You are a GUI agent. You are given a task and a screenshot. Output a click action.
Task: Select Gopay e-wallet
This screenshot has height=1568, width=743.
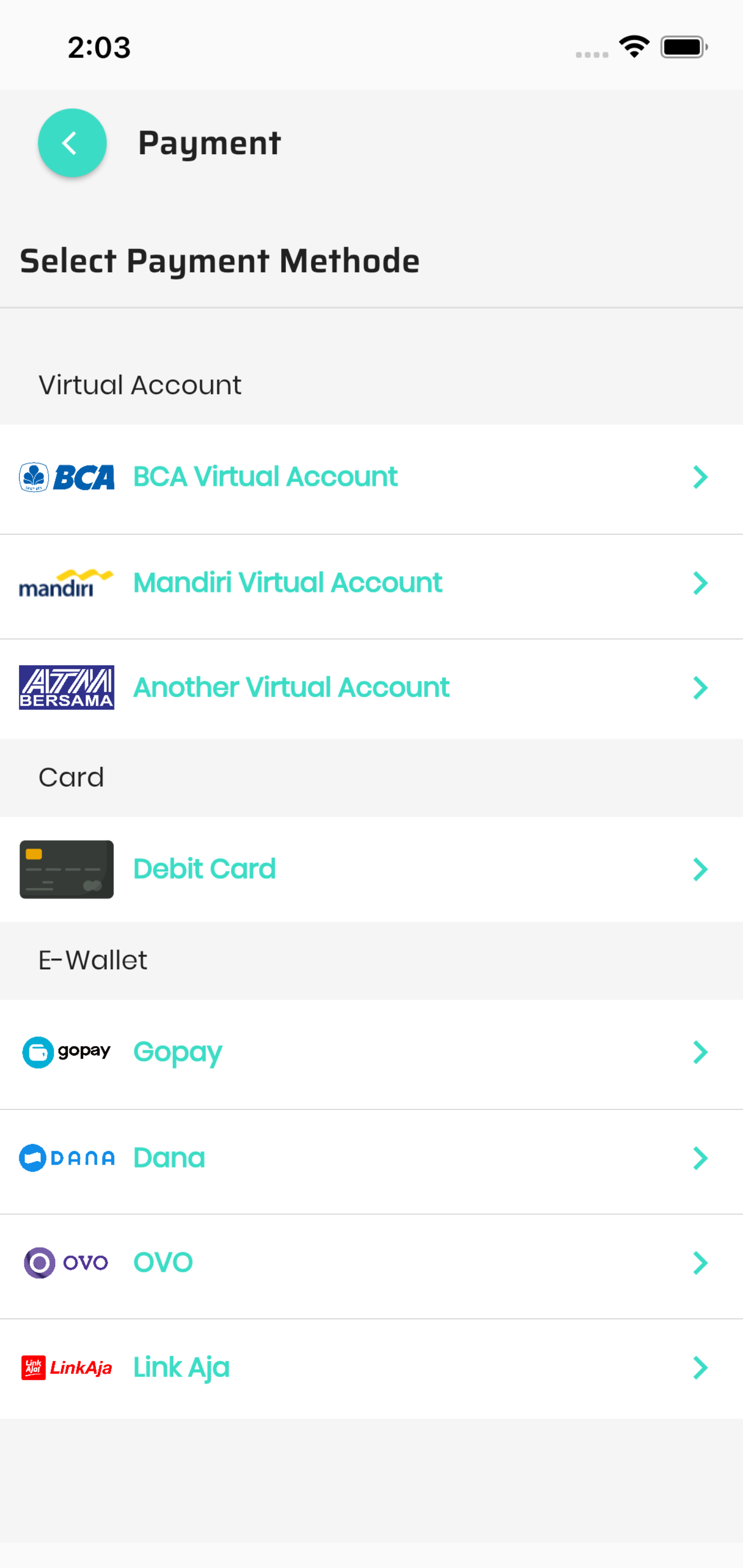pyautogui.click(x=370, y=1052)
